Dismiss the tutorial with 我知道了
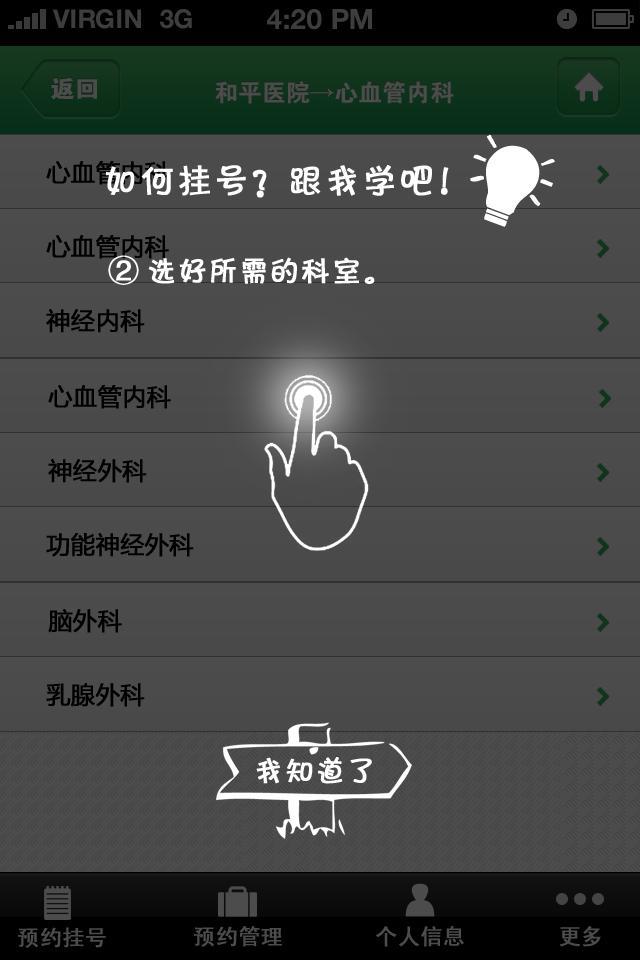 (314, 771)
